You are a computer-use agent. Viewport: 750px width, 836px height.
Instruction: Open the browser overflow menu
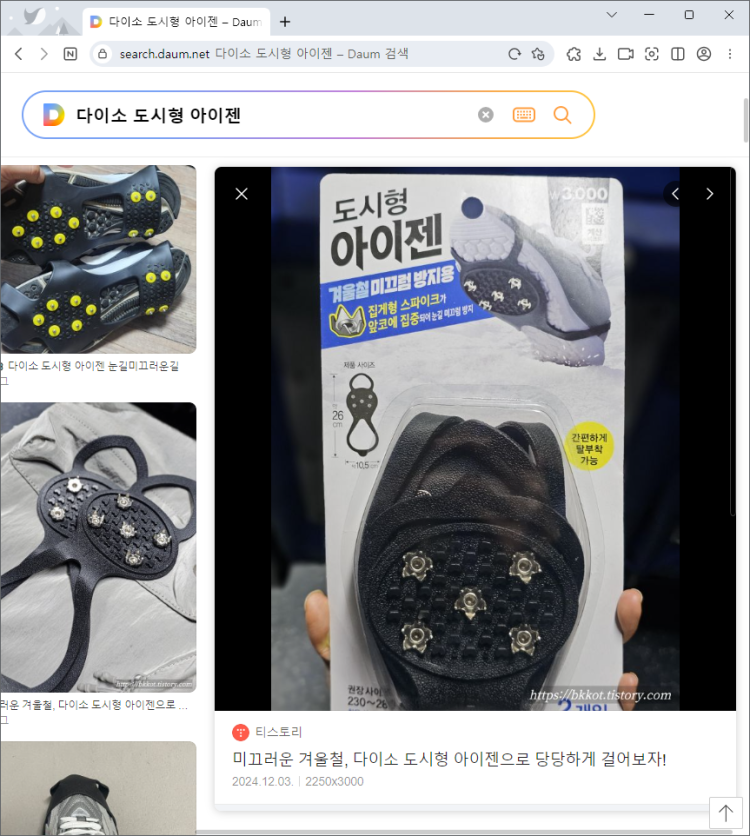[730, 54]
